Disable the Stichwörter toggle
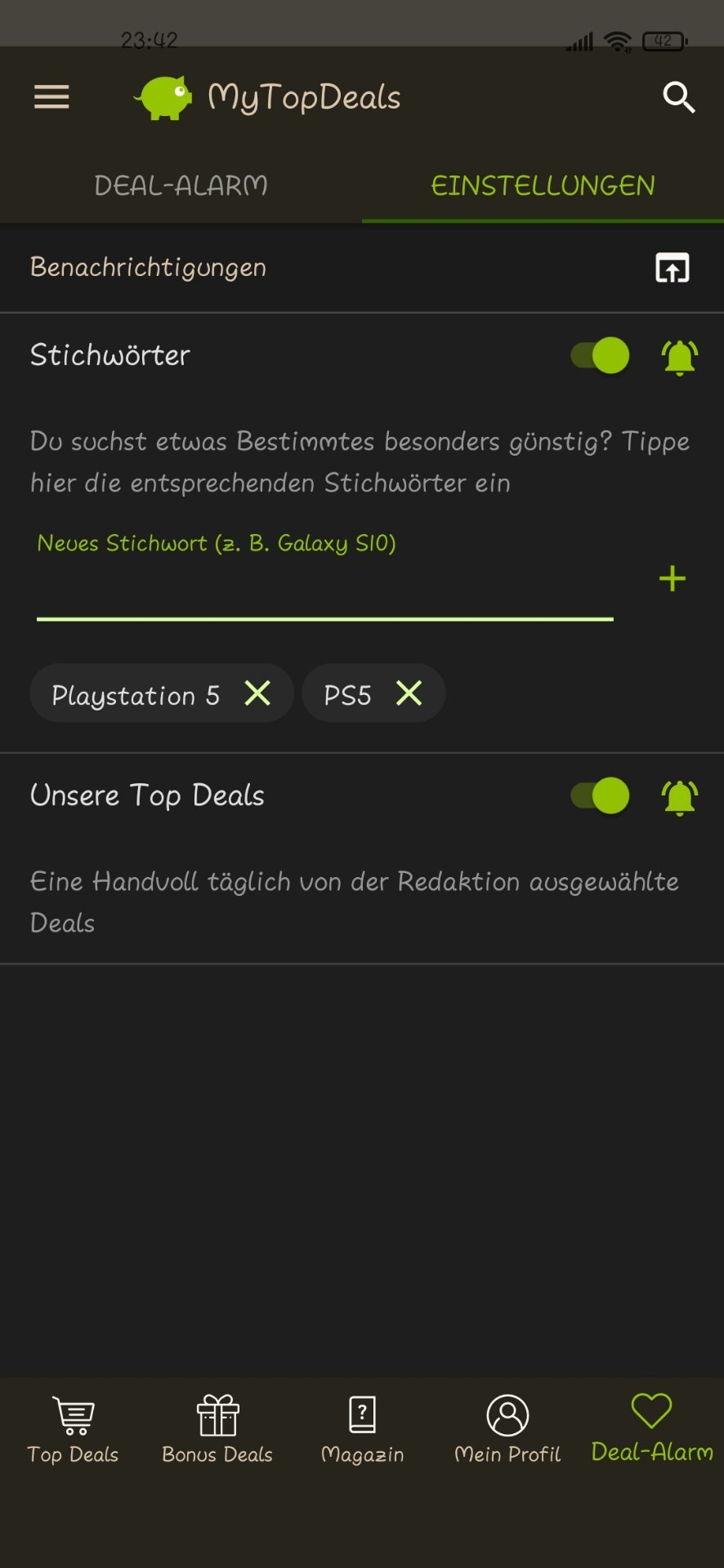Image resolution: width=724 pixels, height=1568 pixels. pos(601,356)
